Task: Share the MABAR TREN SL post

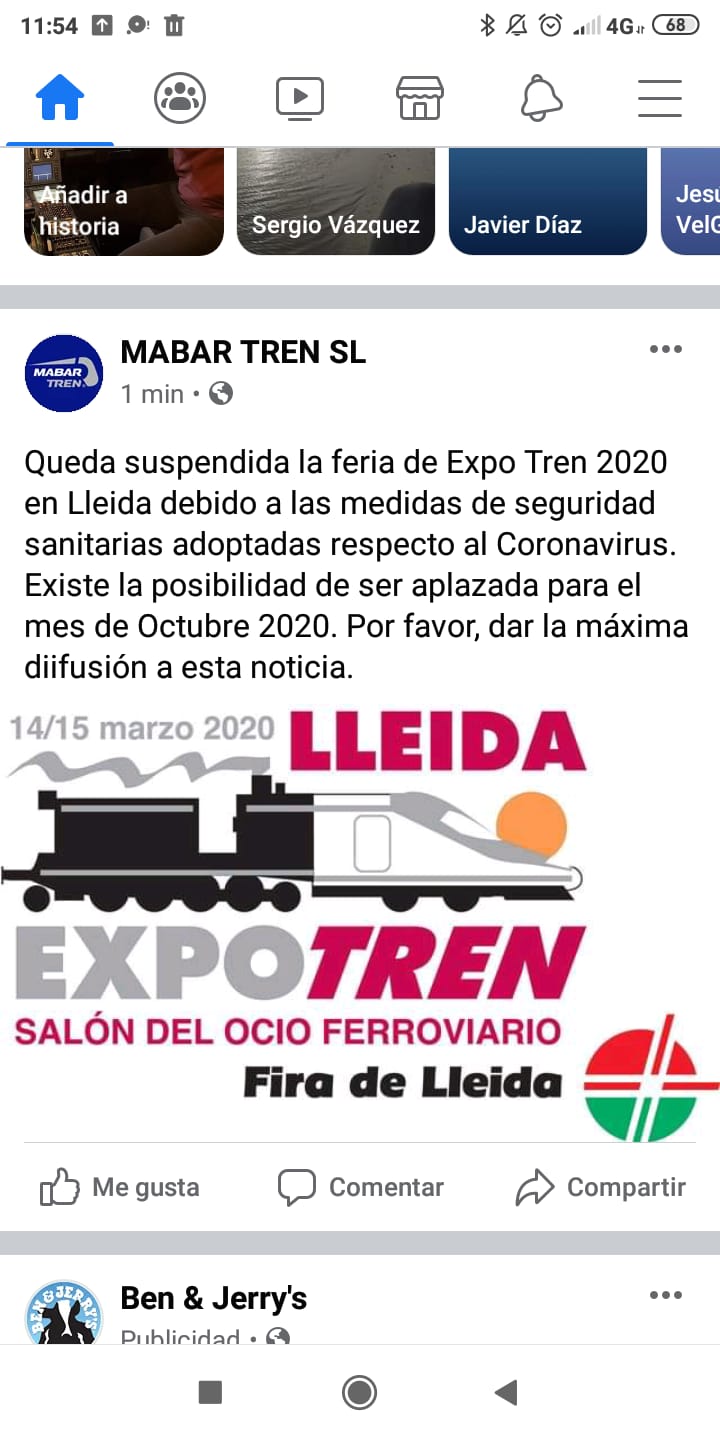Action: [x=601, y=1187]
